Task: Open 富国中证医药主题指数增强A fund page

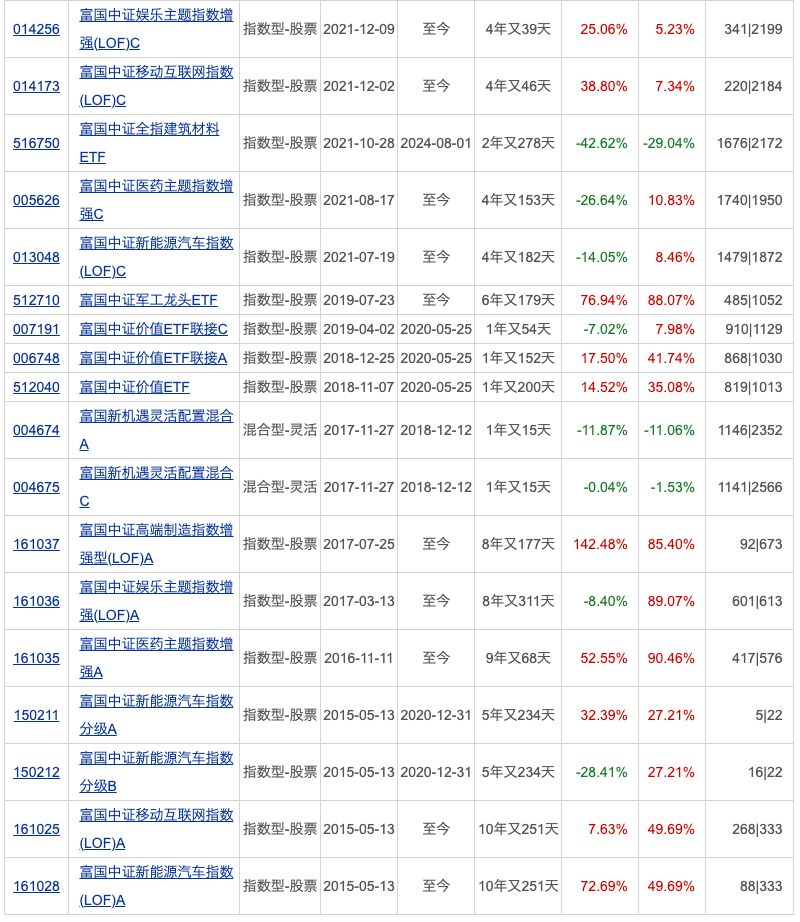Action: [156, 644]
